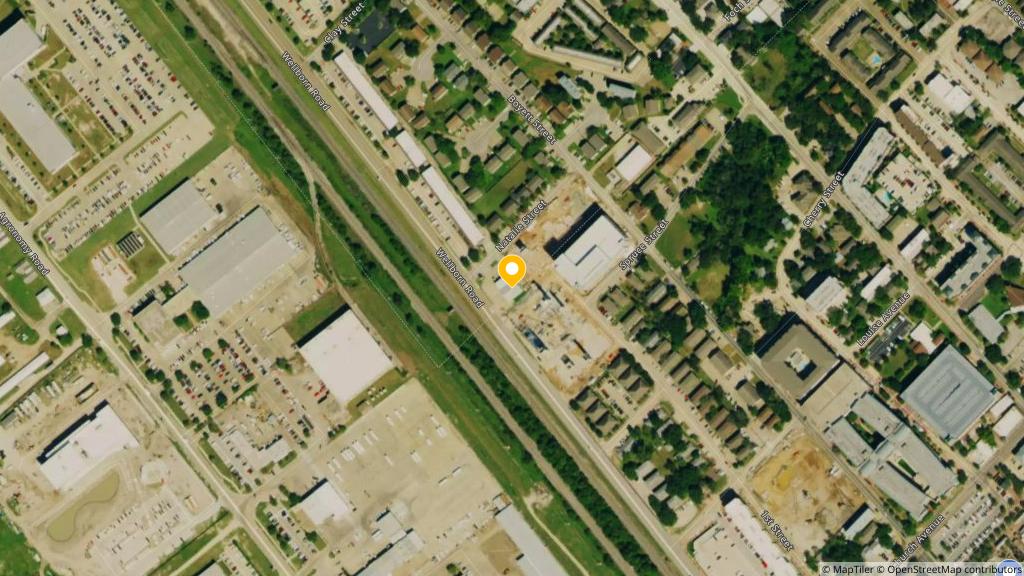Tap the orange location marker pin

click(512, 270)
